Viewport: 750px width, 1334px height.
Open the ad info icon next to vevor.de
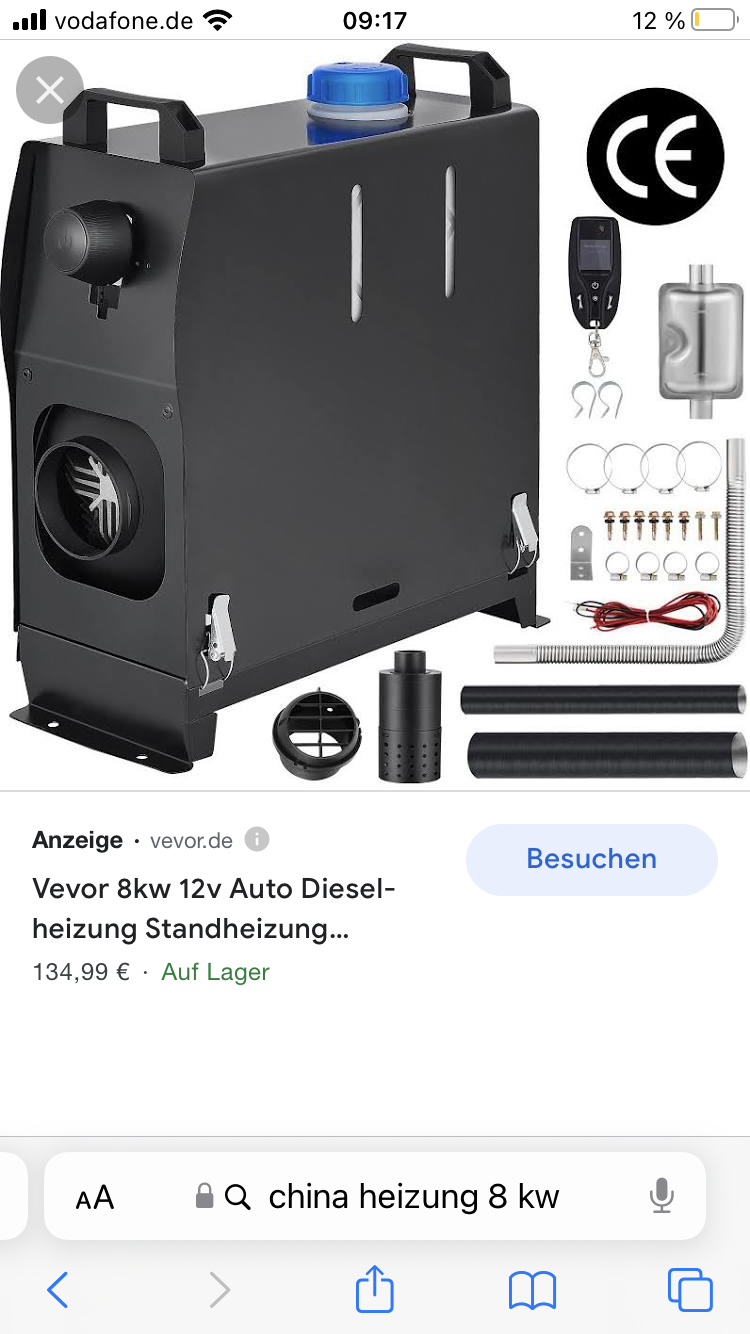click(x=257, y=840)
